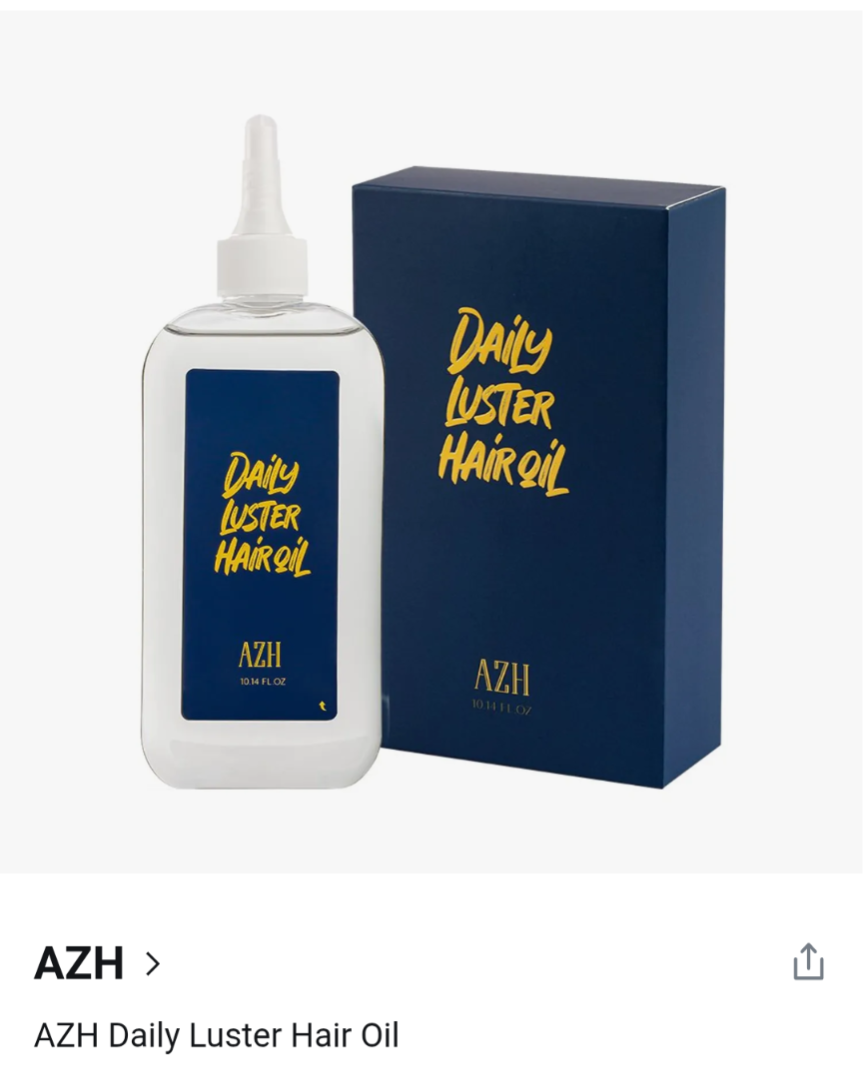Share this hair oil product

(x=807, y=962)
